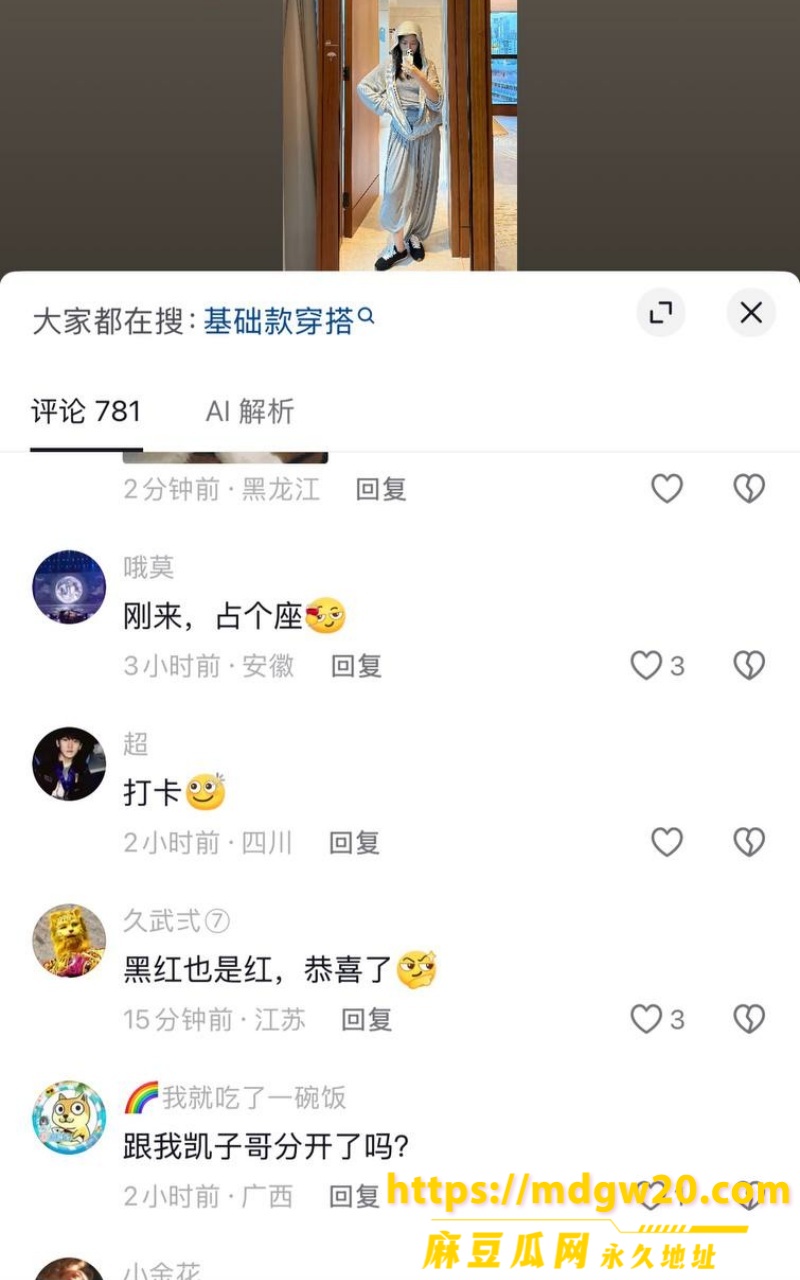Viewport: 800px width, 1280px height.
Task: Dislike 久武式's comment
Action: (x=749, y=1020)
